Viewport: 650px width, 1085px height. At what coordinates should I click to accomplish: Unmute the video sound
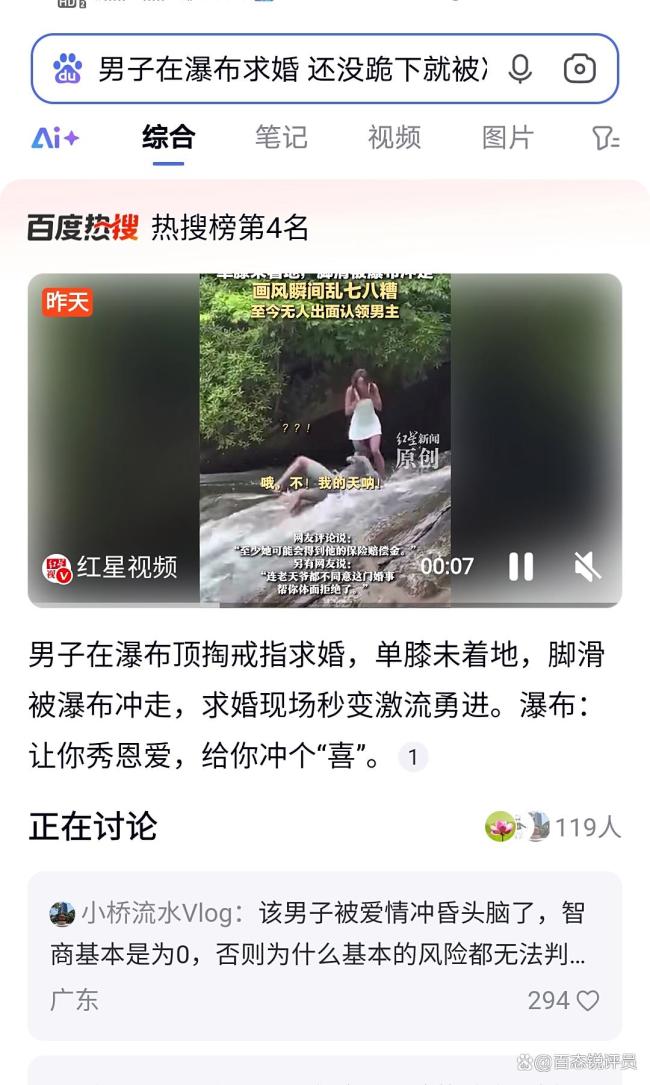[587, 566]
